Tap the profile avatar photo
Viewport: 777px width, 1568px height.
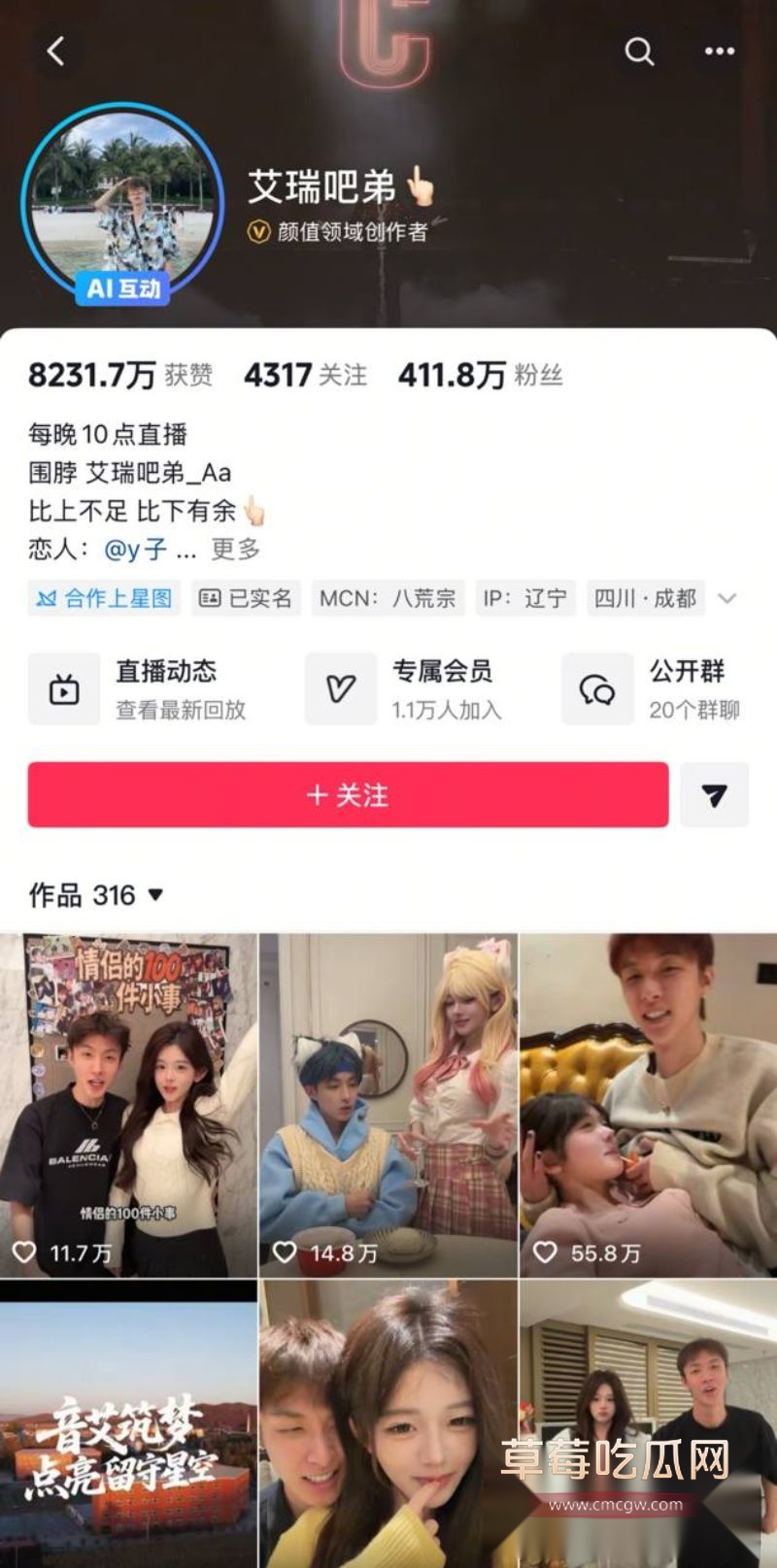point(120,193)
